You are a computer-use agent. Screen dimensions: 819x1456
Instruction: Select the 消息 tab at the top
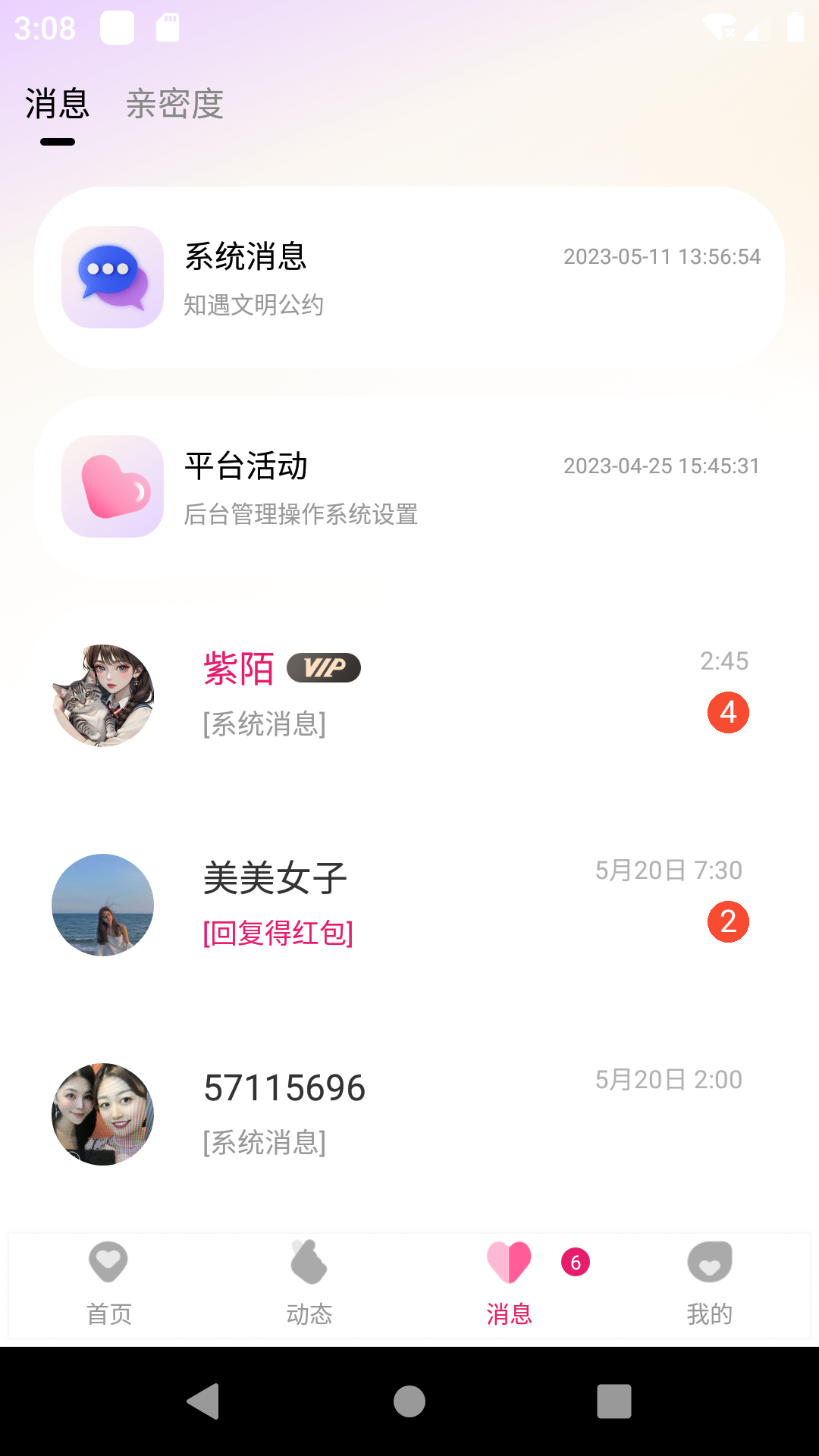57,105
